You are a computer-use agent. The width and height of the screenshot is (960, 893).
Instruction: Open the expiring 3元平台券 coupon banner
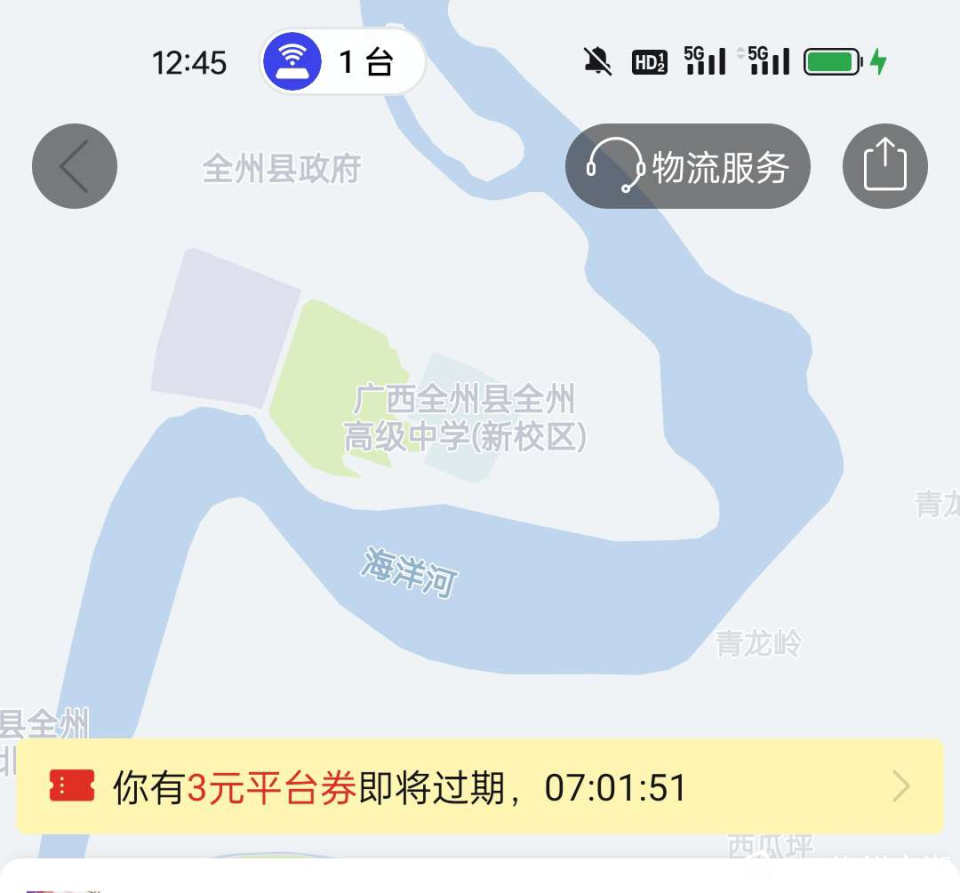(x=480, y=788)
